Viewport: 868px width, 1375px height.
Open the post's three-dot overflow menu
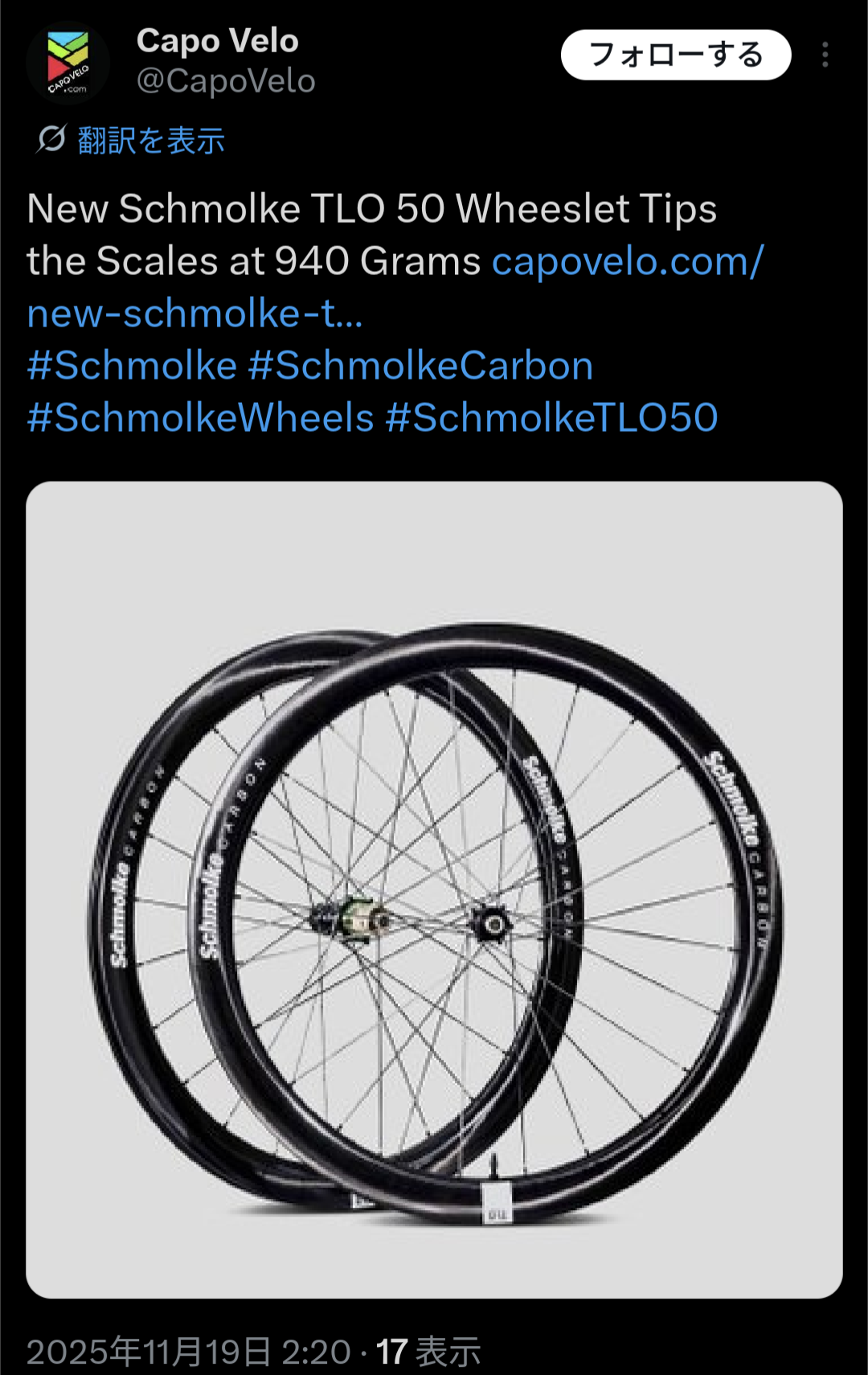point(825,55)
